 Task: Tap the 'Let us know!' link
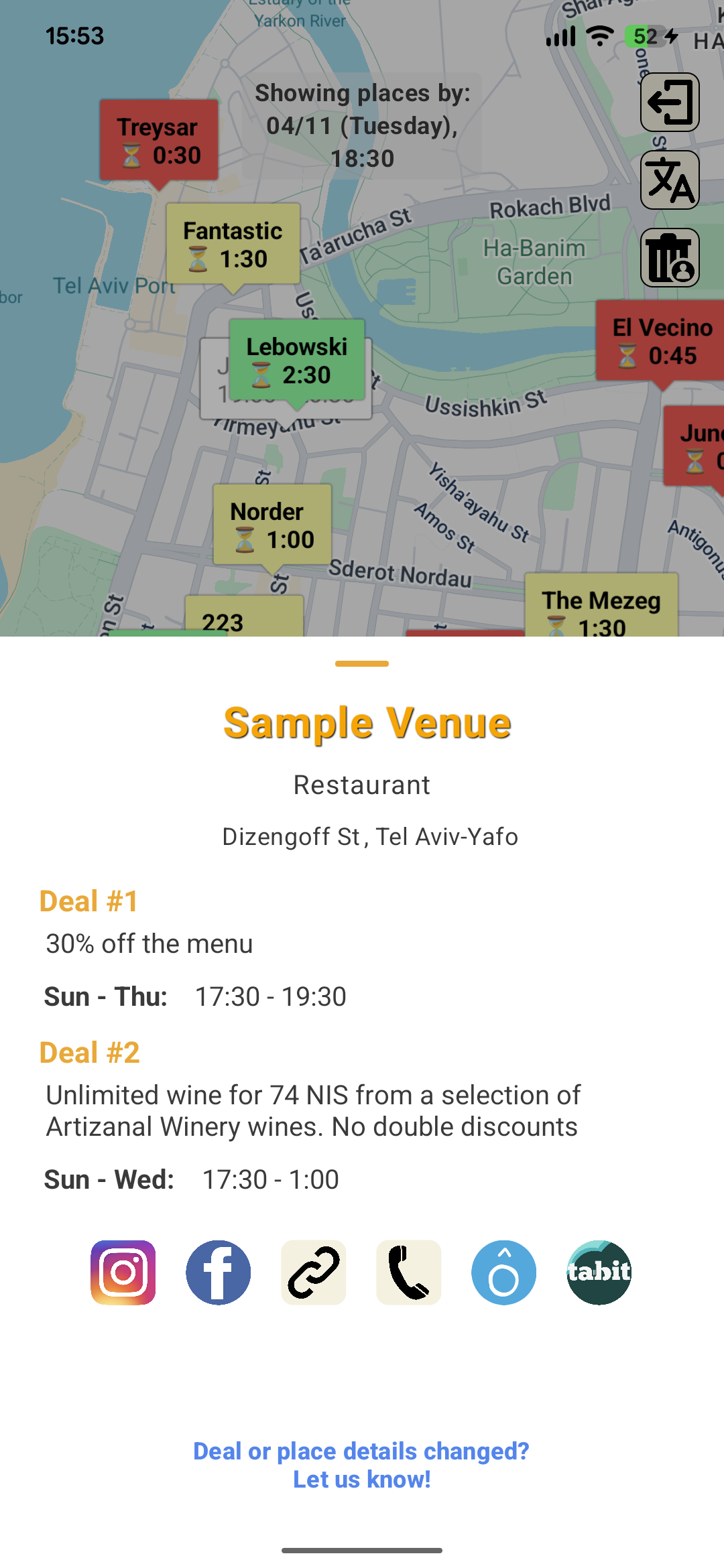[361, 1479]
